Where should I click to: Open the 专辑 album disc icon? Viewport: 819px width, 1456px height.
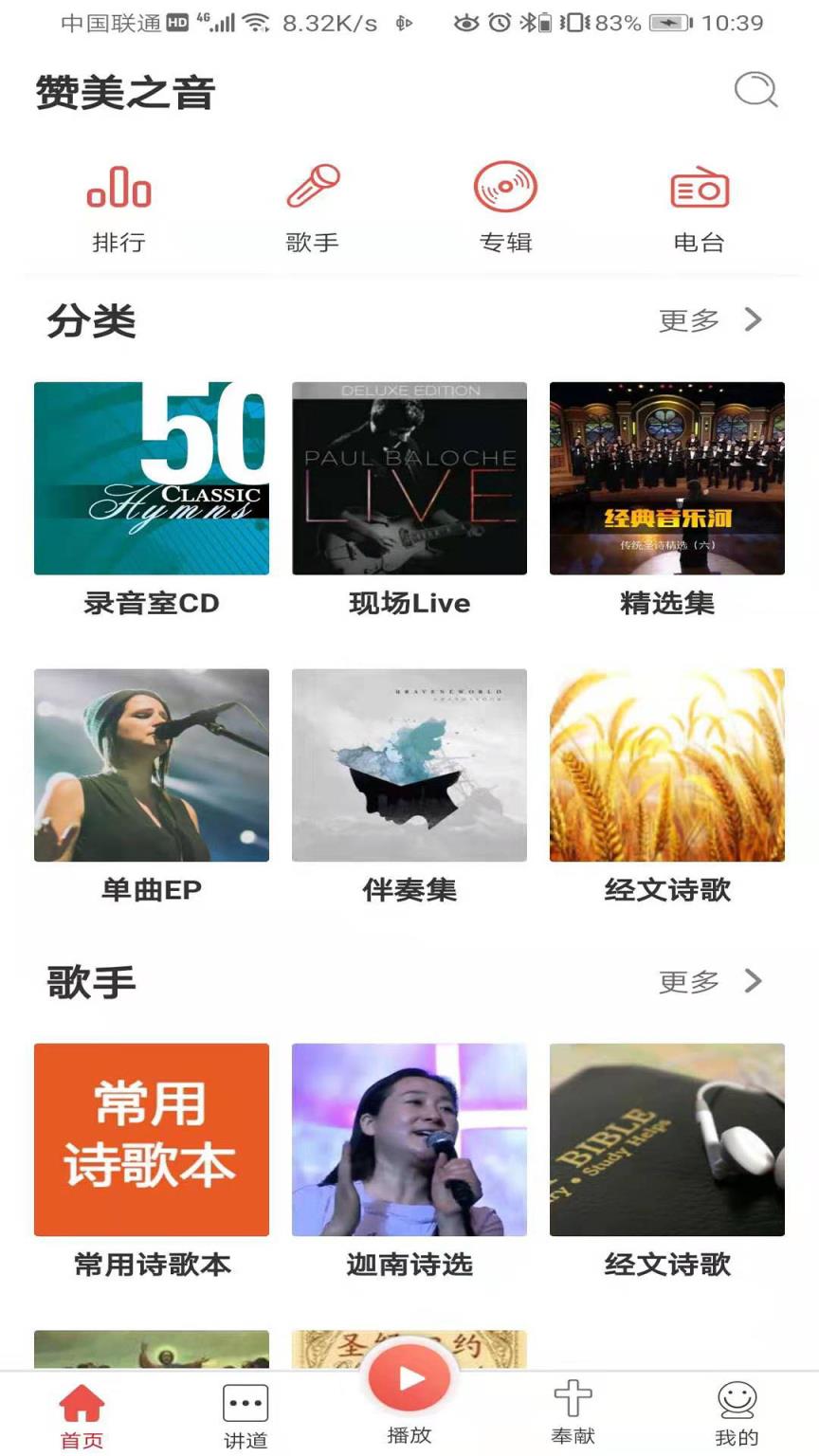pyautogui.click(x=505, y=190)
